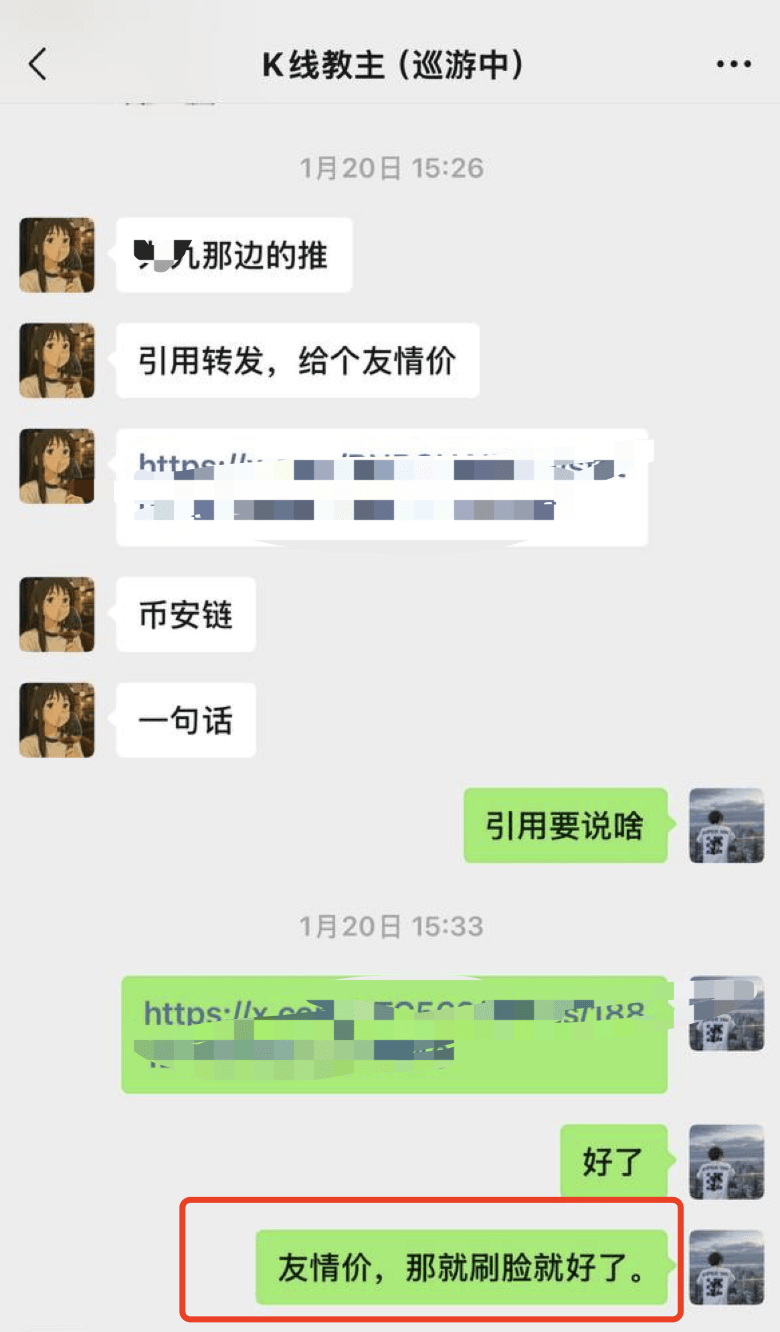Tap my own avatar beside 引用要说啥
This screenshot has height=1332, width=780.
[727, 825]
